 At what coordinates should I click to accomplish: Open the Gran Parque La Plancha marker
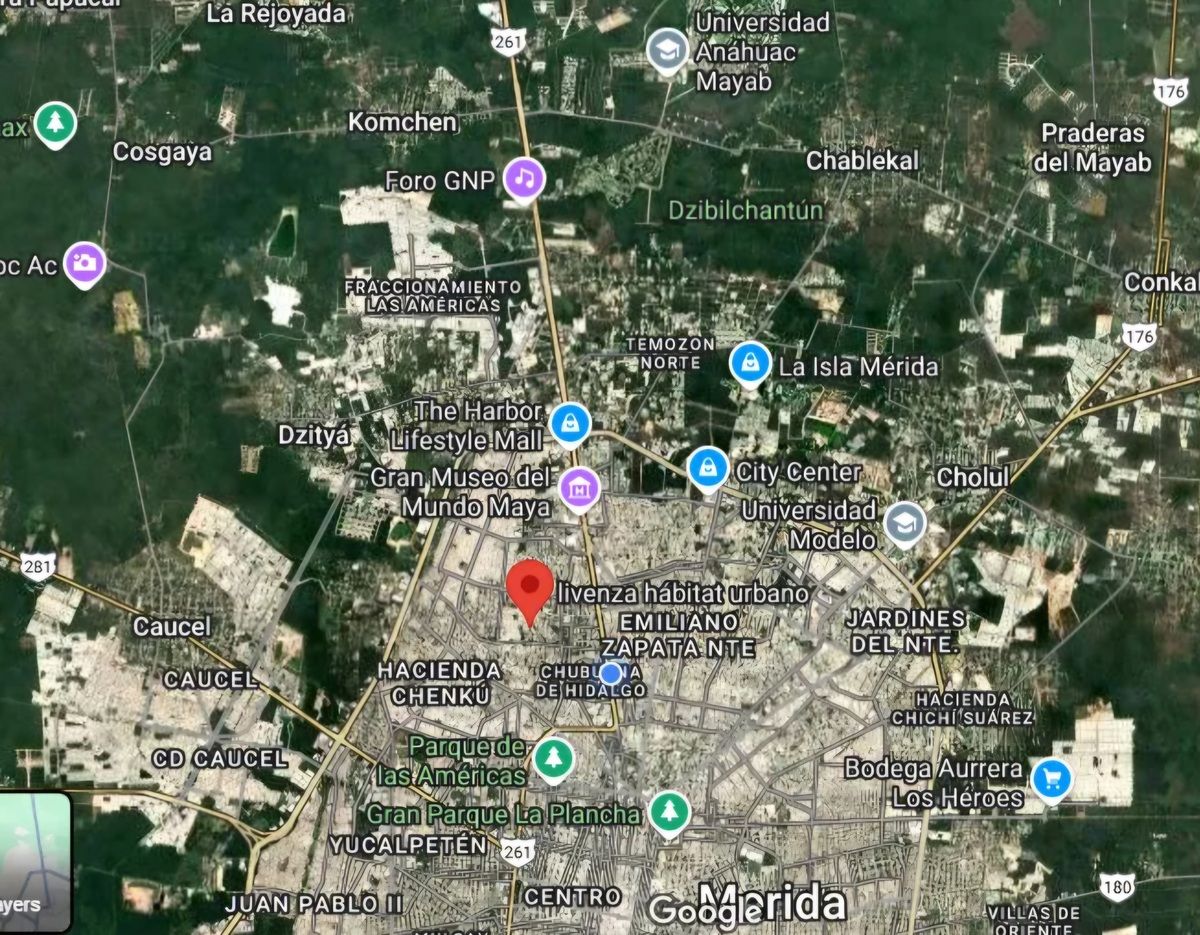pyautogui.click(x=669, y=812)
